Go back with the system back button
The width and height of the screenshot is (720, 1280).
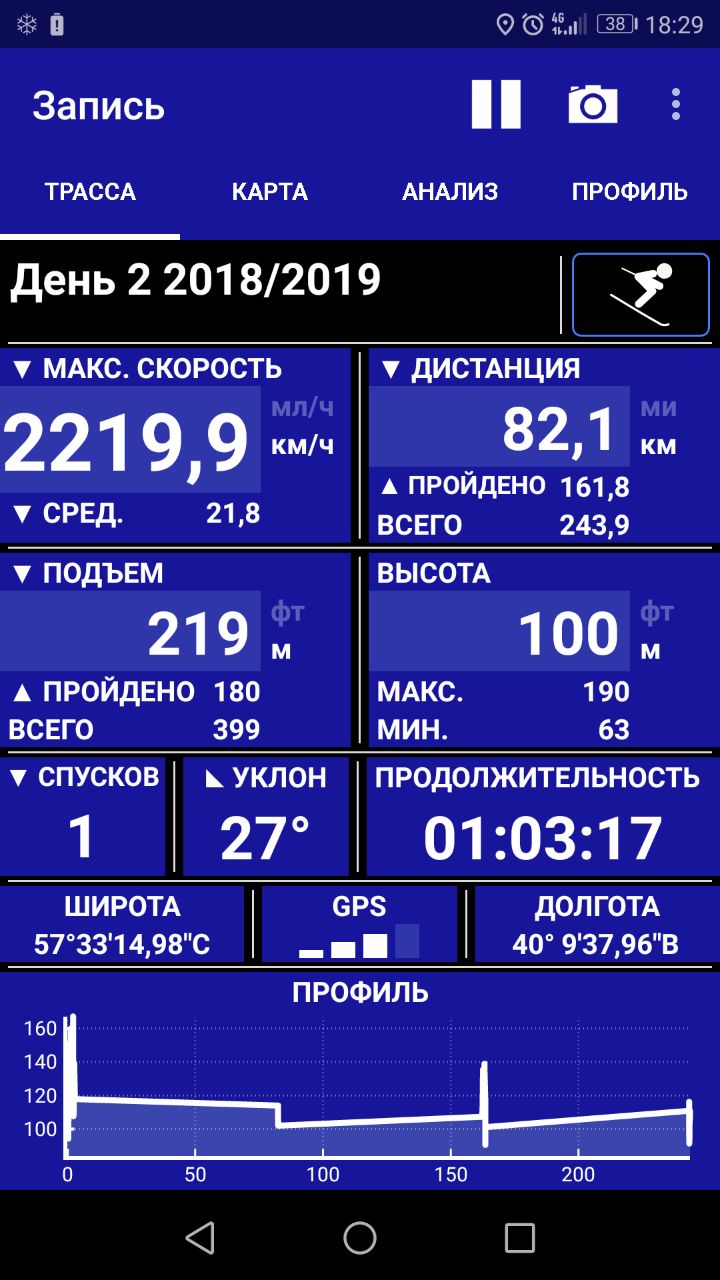200,1237
